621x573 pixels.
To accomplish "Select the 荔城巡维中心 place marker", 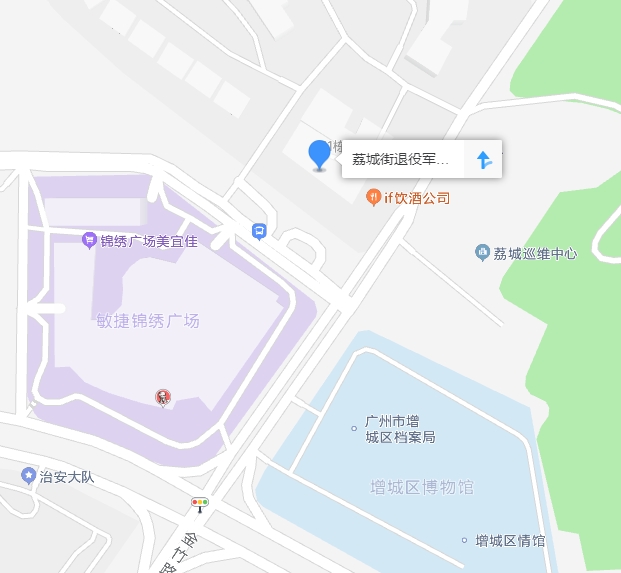I will tap(482, 253).
